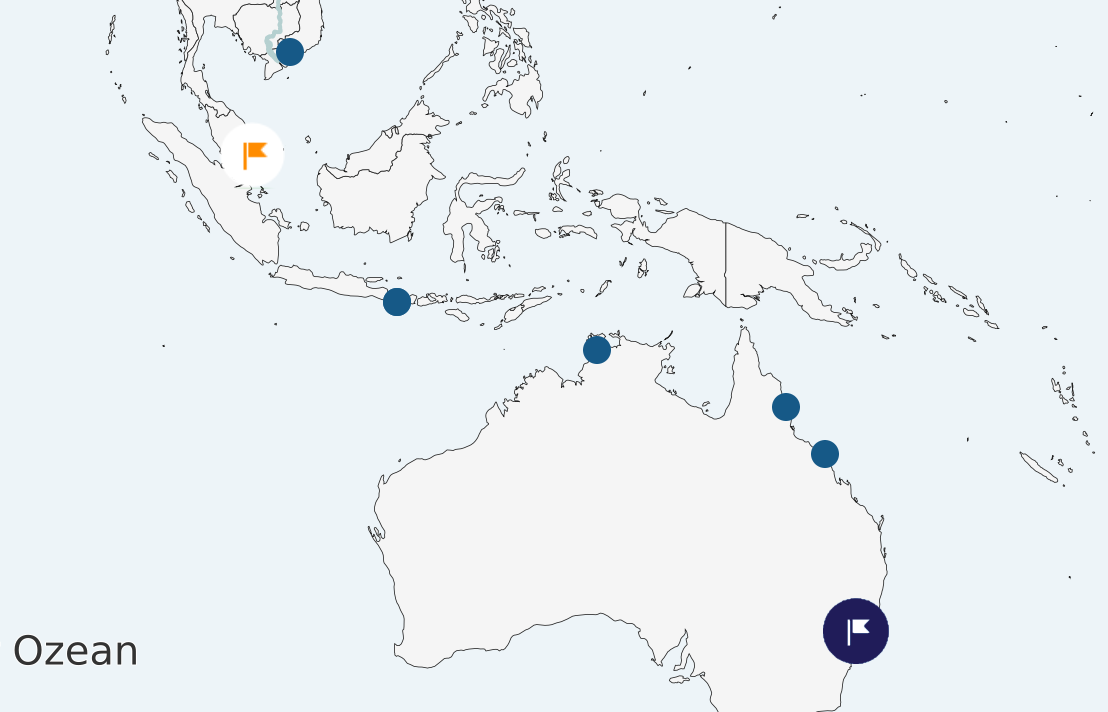Select the blue waypoint on Australia's north coast
1108x712 pixels.
click(x=597, y=349)
